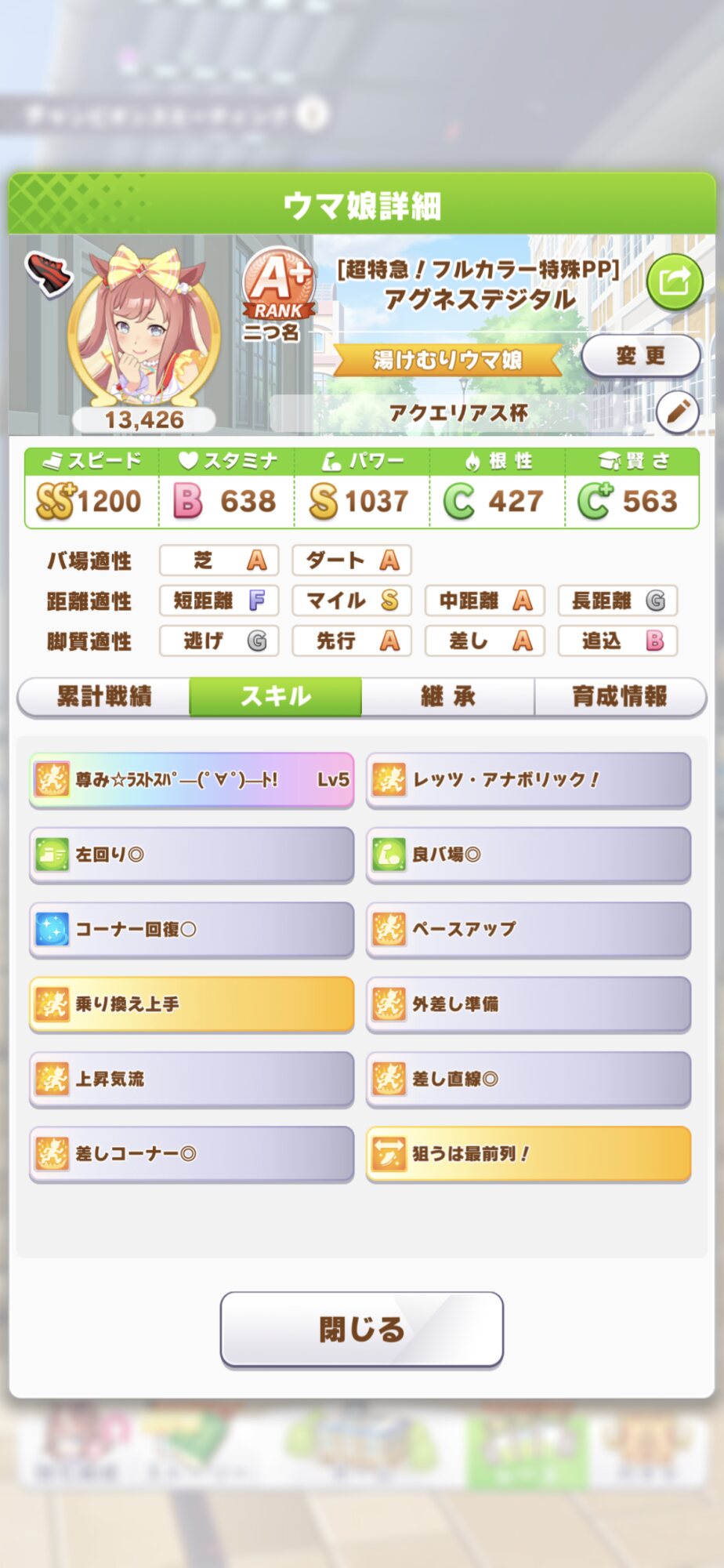Image resolution: width=724 pixels, height=1568 pixels.
Task: View the ペースアップ skill
Action: (528, 929)
